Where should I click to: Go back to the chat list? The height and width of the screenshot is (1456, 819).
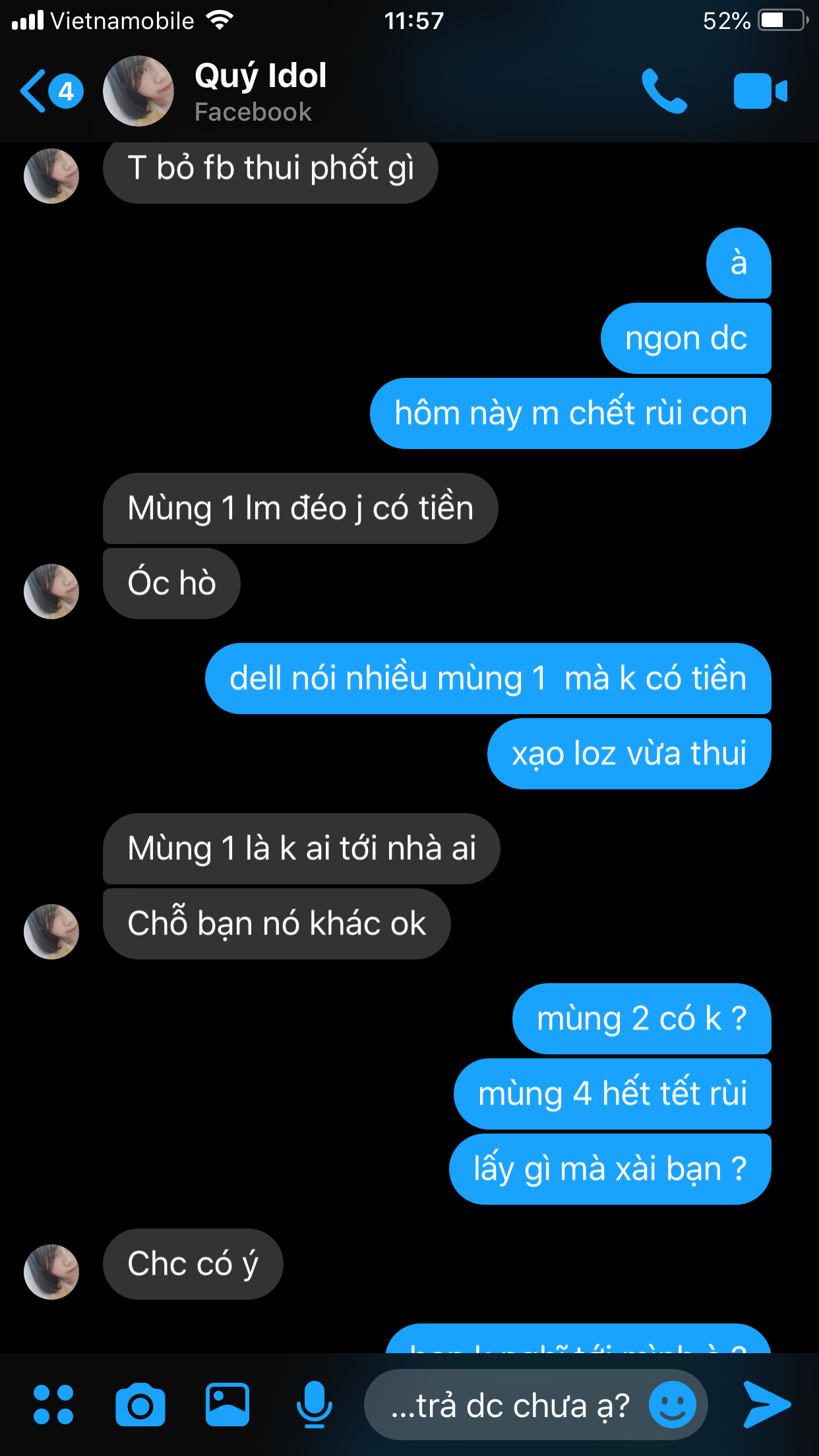tap(34, 91)
